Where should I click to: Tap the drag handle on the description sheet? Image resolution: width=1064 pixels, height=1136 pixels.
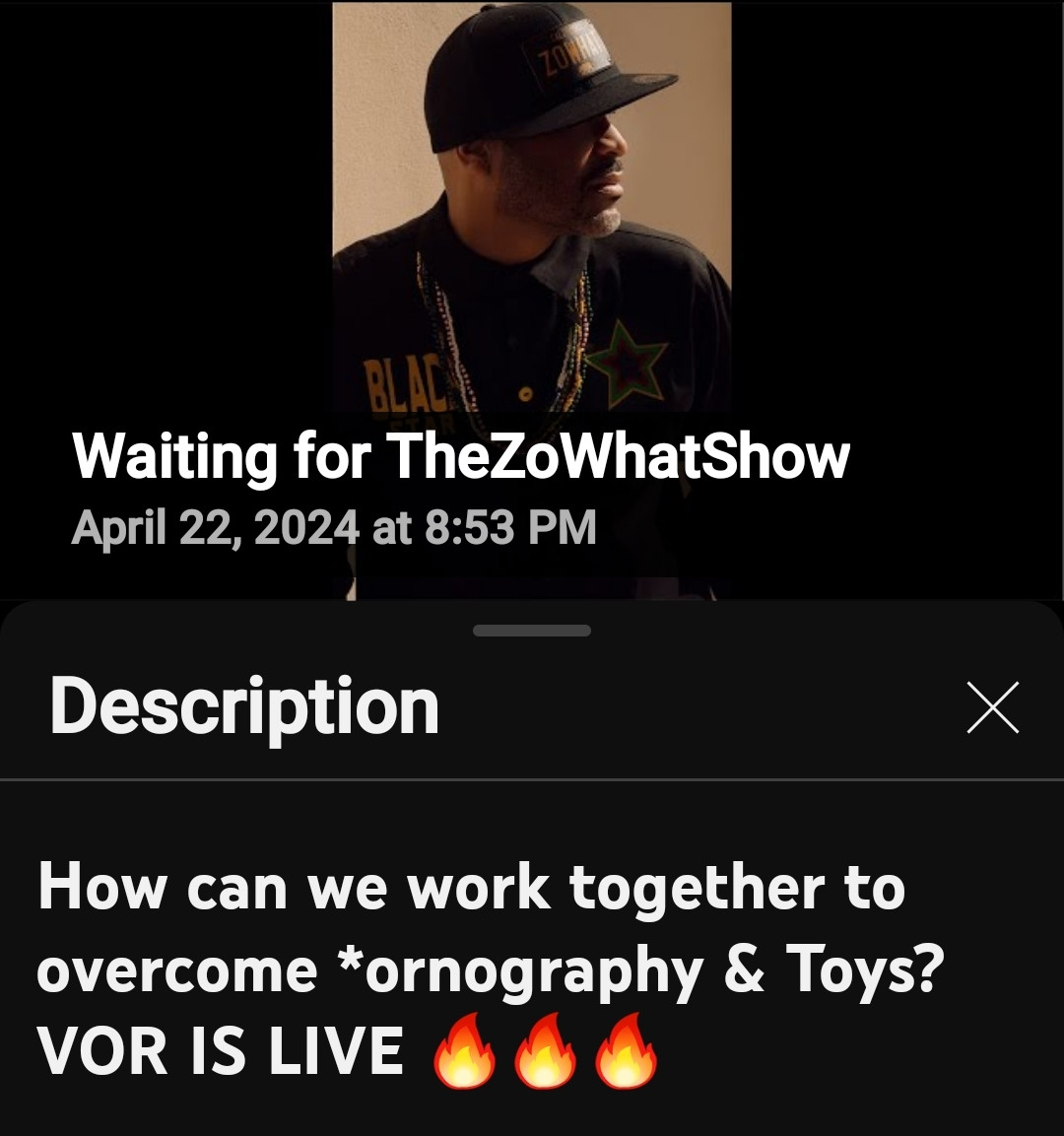click(532, 631)
